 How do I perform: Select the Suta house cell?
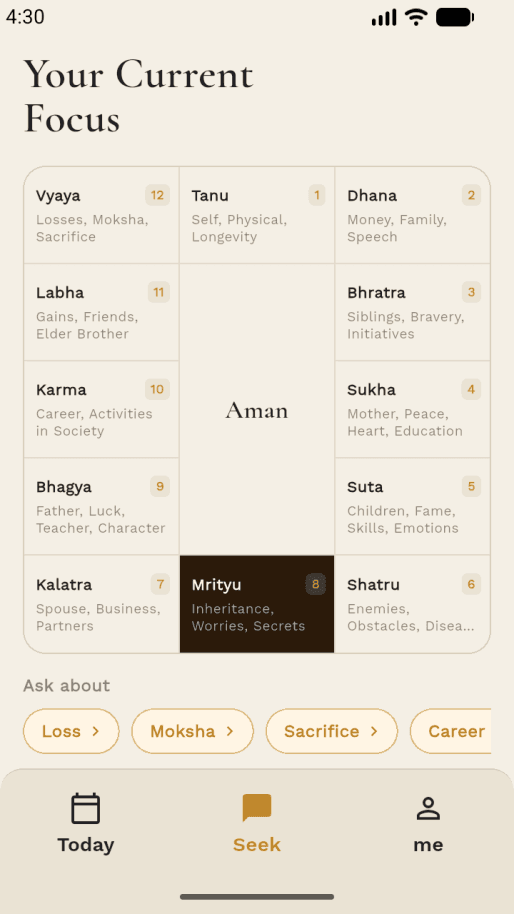point(413,507)
